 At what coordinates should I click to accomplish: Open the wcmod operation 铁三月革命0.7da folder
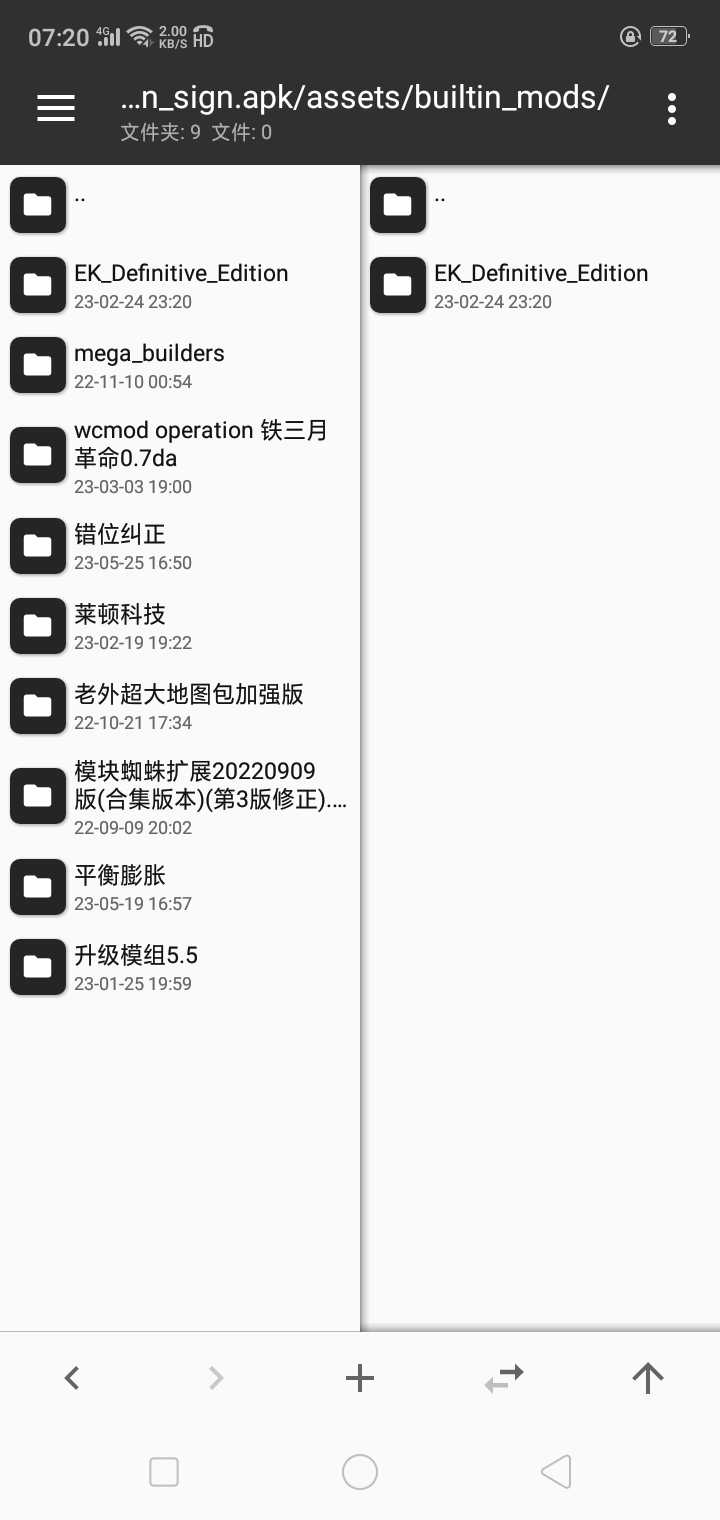180,455
